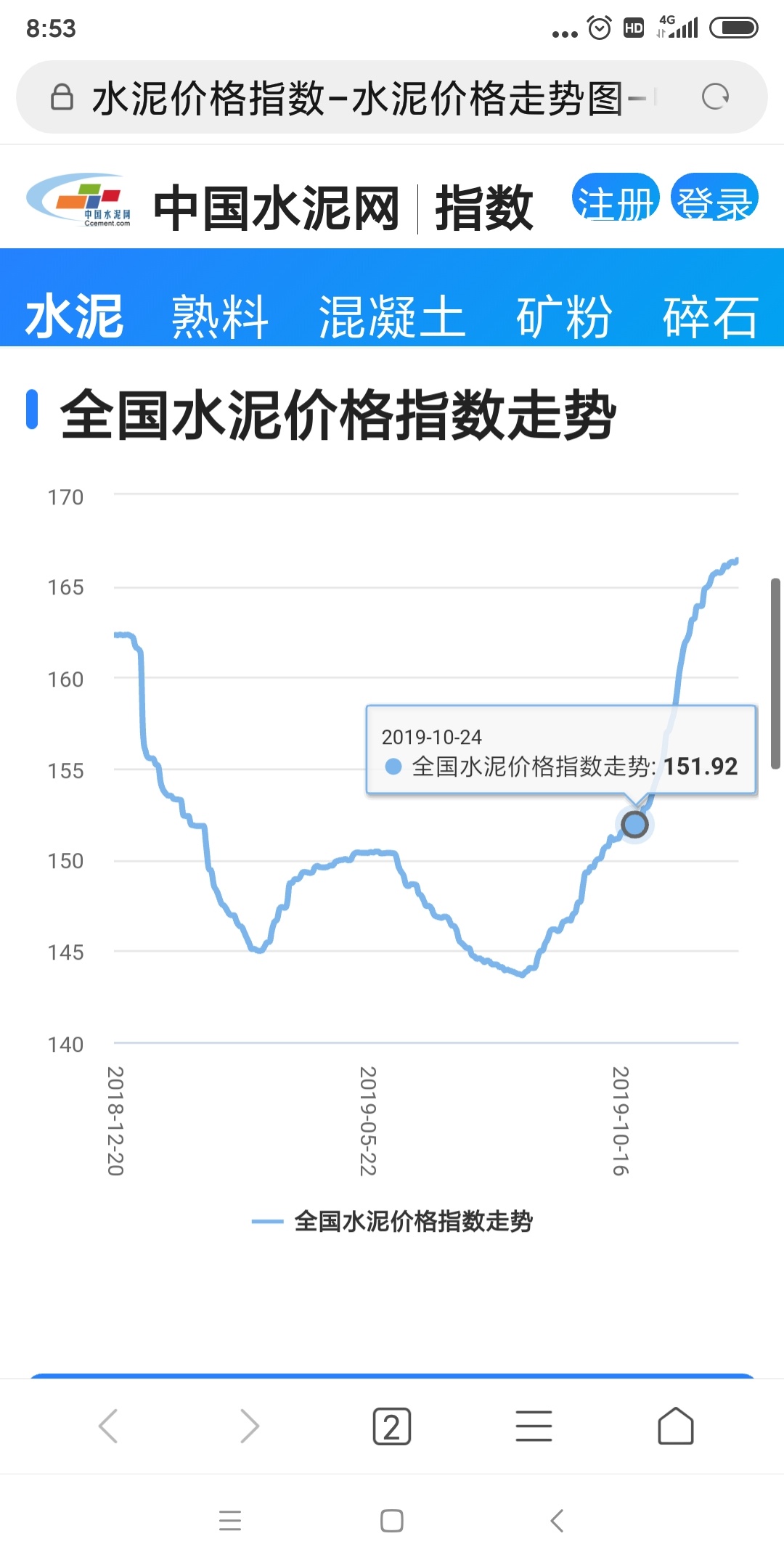Go to the 碎石 tab

pos(711,317)
